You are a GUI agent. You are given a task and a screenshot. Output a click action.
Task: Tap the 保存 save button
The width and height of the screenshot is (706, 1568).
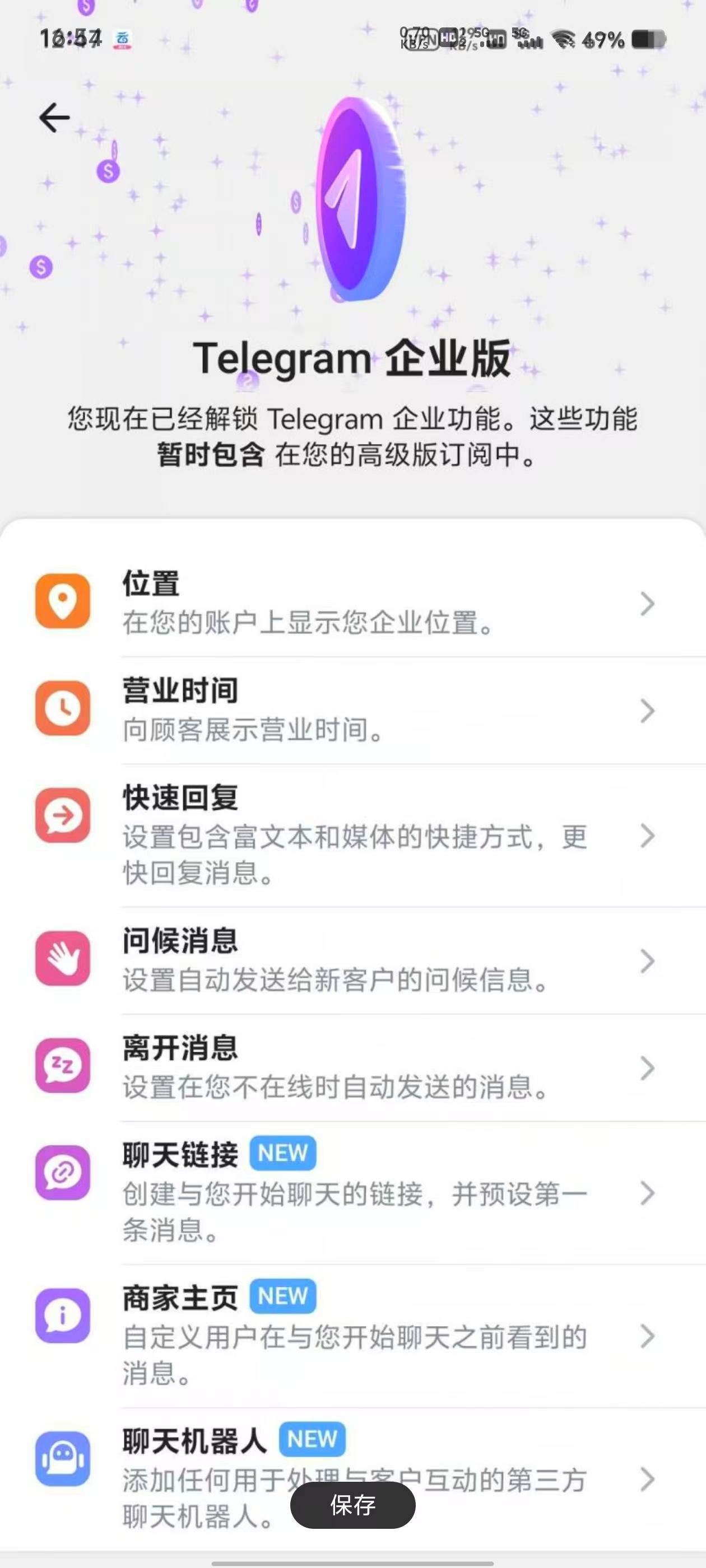tap(352, 1505)
